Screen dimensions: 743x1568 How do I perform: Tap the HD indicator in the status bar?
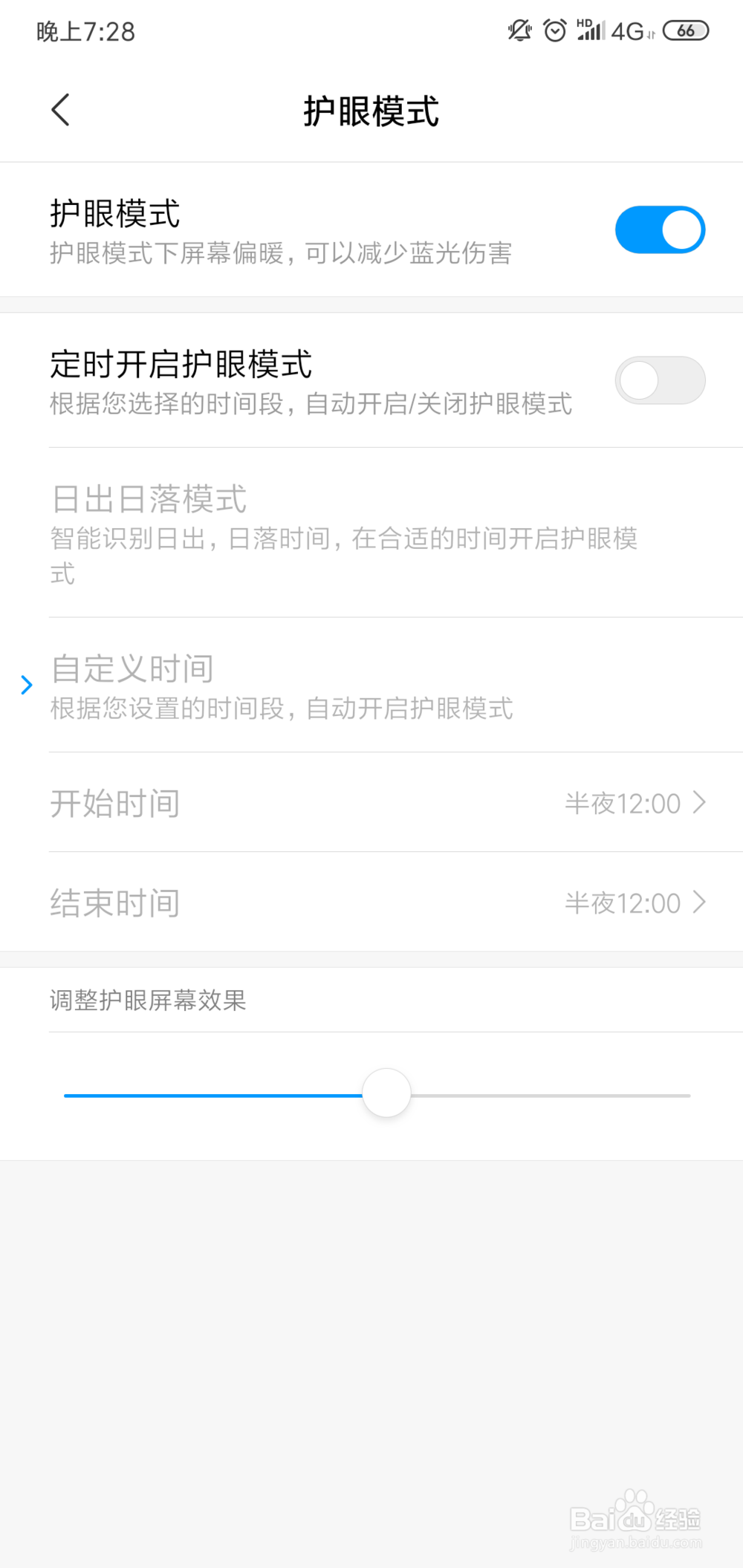tap(583, 24)
